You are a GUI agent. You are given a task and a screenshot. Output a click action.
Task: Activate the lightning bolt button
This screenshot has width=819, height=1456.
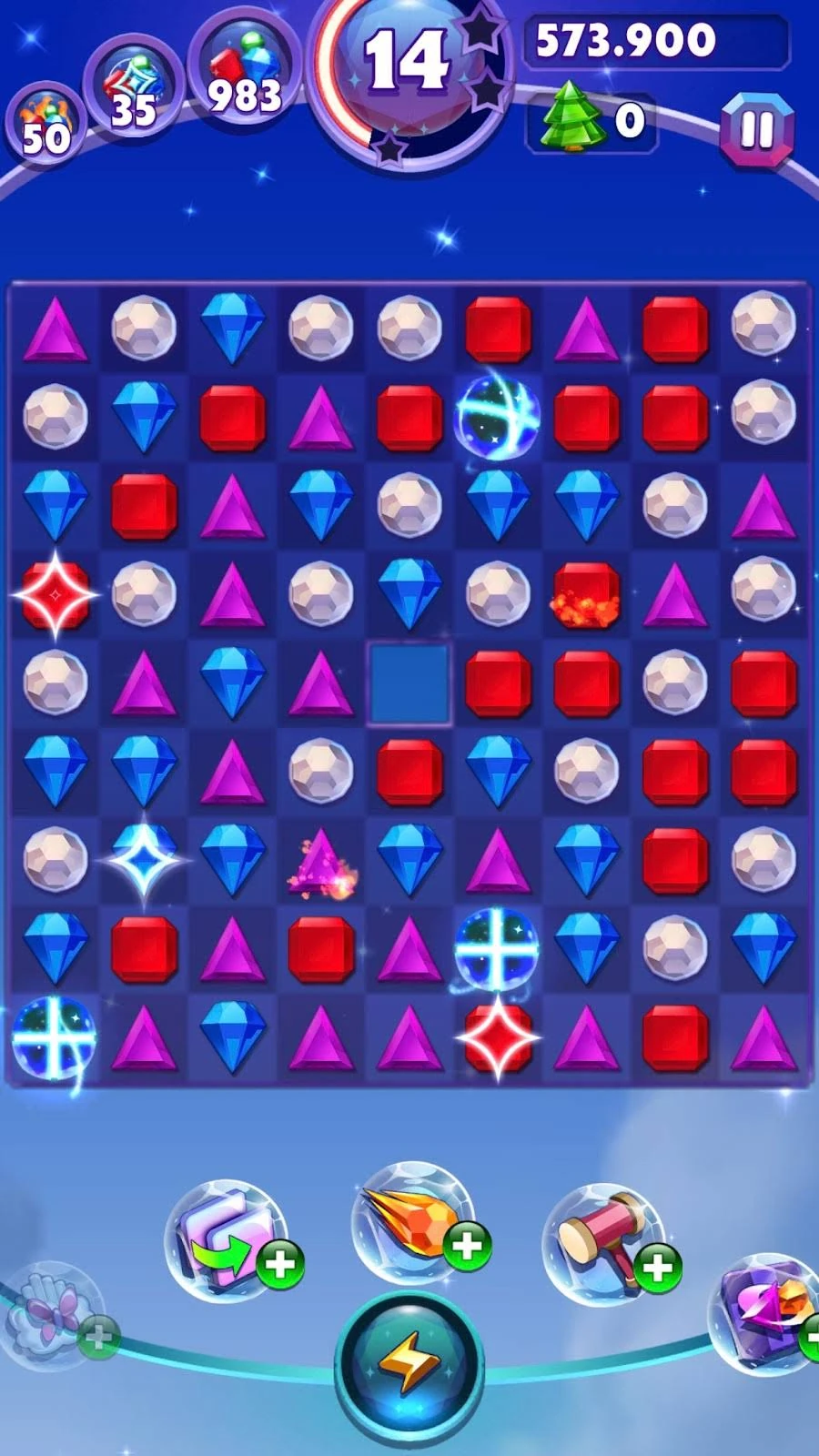point(409,1364)
